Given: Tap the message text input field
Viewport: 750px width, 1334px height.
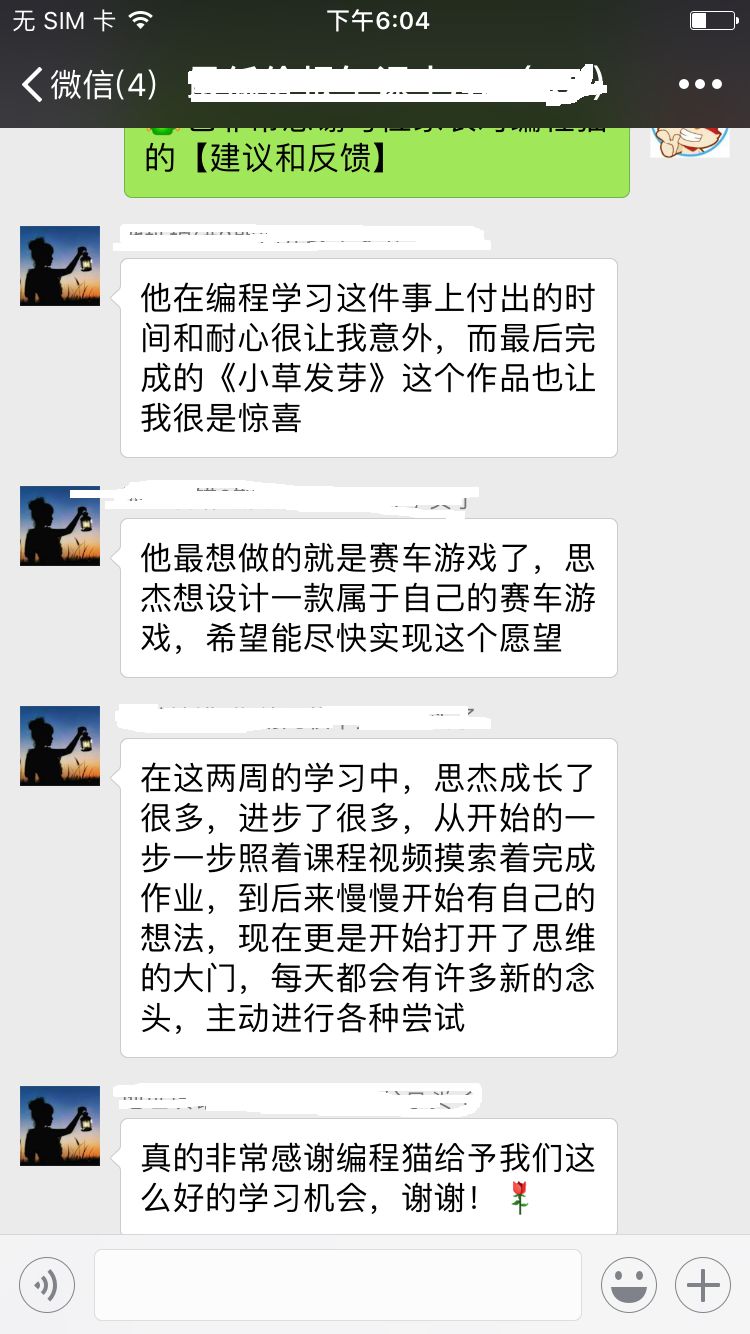Looking at the screenshot, I should pyautogui.click(x=338, y=1285).
